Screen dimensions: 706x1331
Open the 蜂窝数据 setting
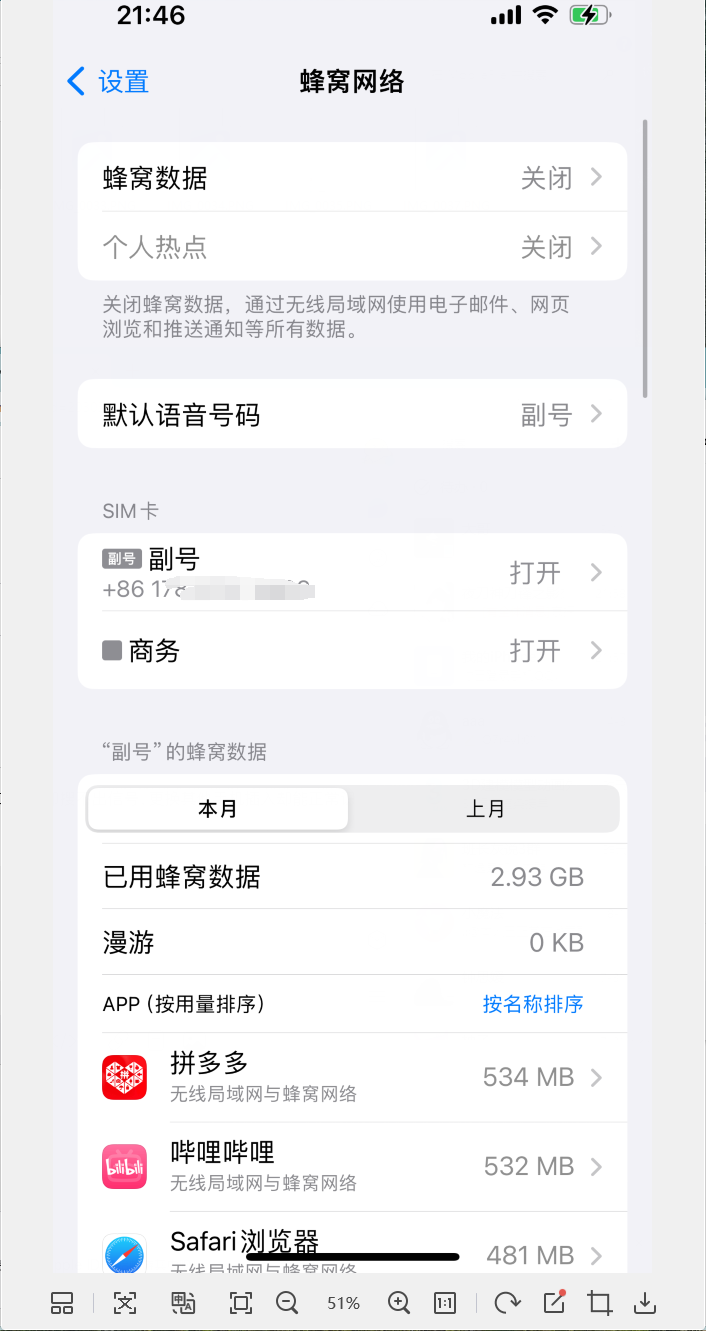(352, 178)
